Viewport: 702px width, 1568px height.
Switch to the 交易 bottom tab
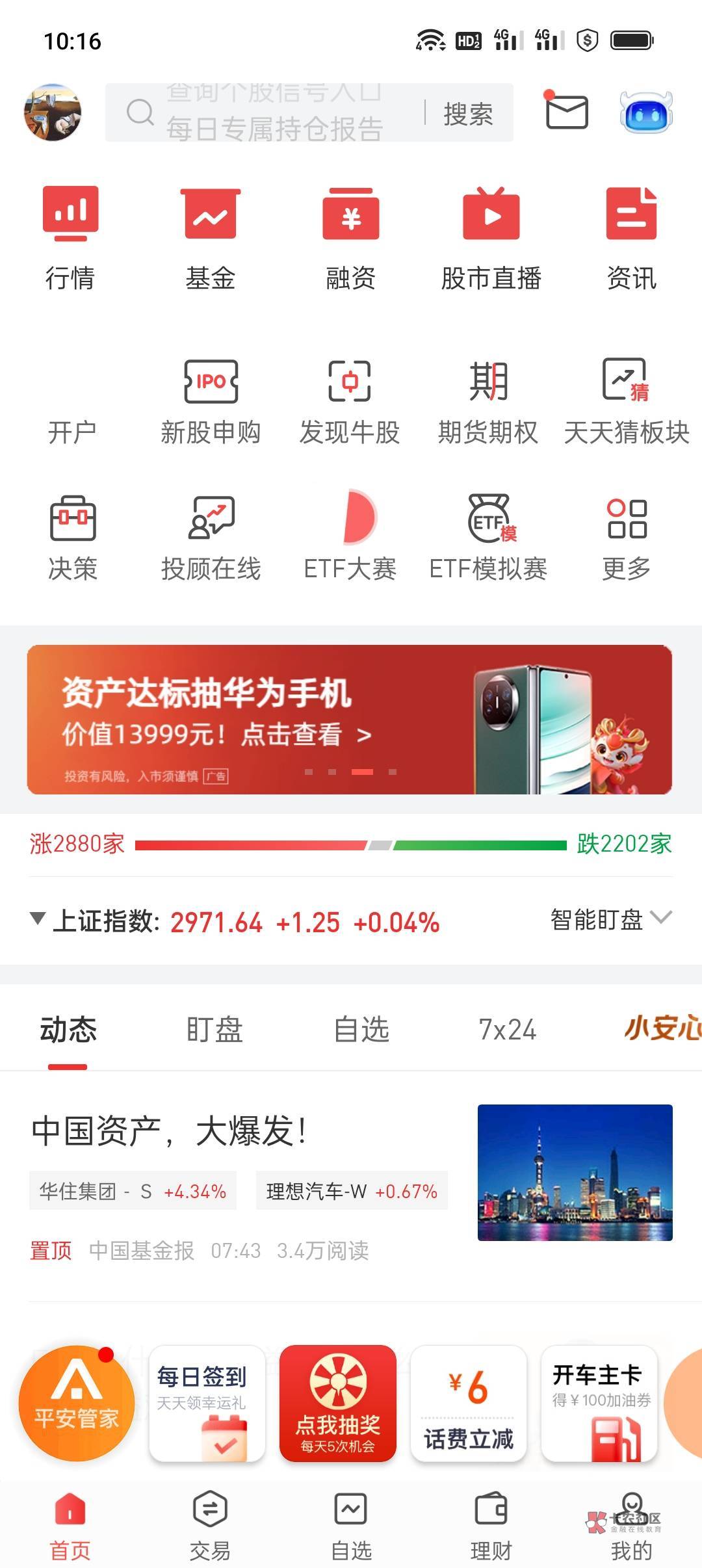210,1525
